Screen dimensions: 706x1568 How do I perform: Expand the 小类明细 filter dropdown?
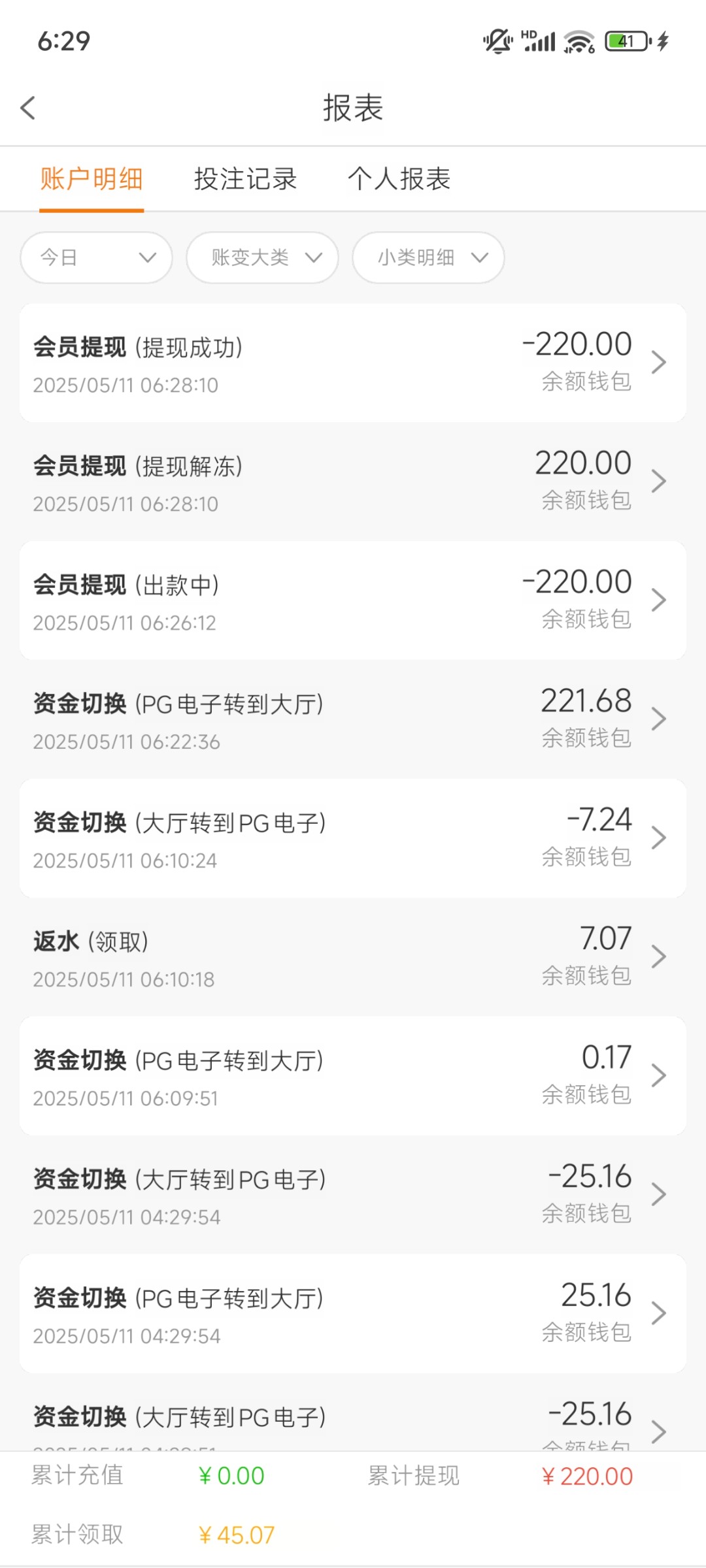[429, 257]
